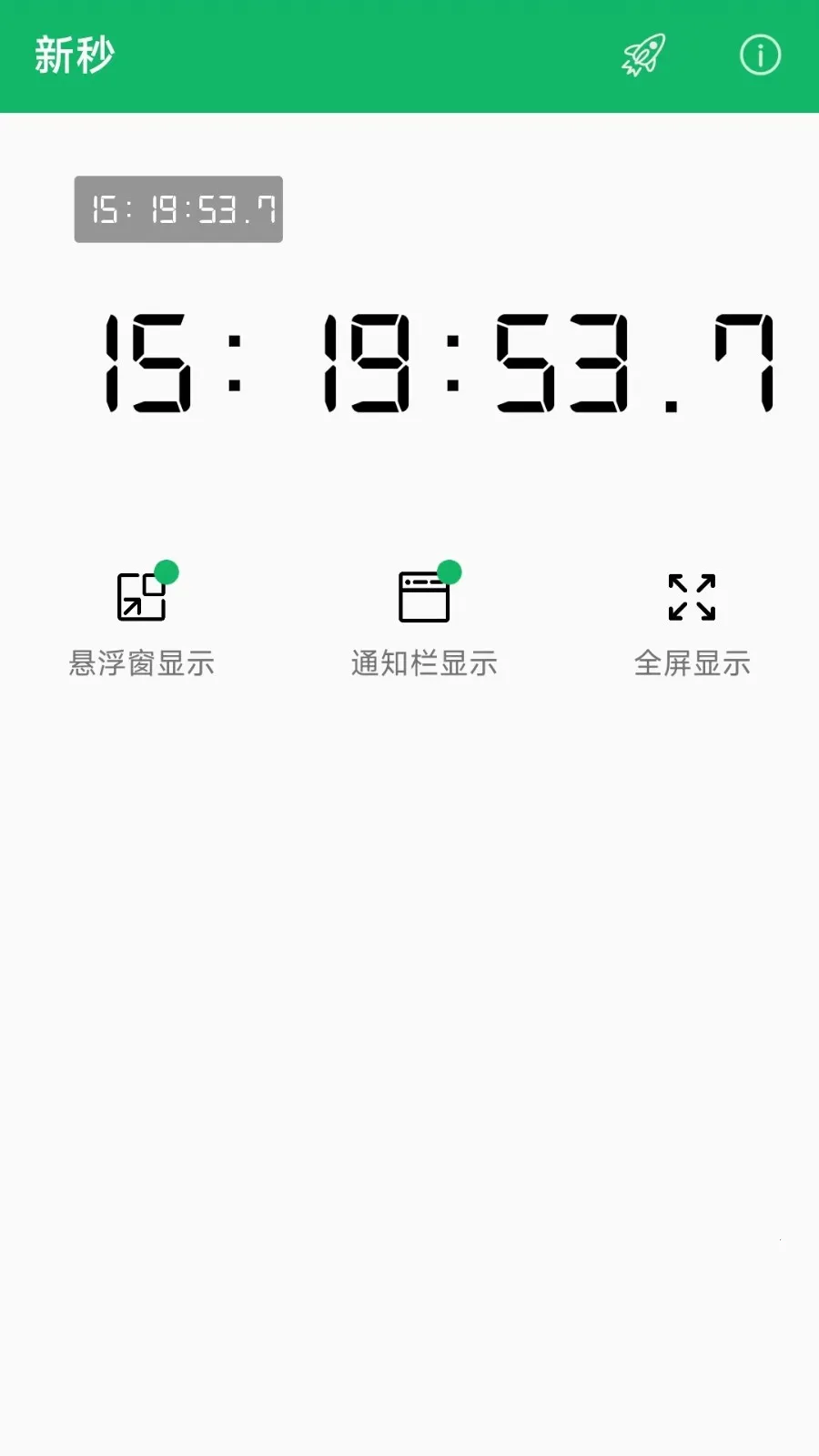819x1456 pixels.
Task: Disable floating window display indicator
Action: pos(167,571)
